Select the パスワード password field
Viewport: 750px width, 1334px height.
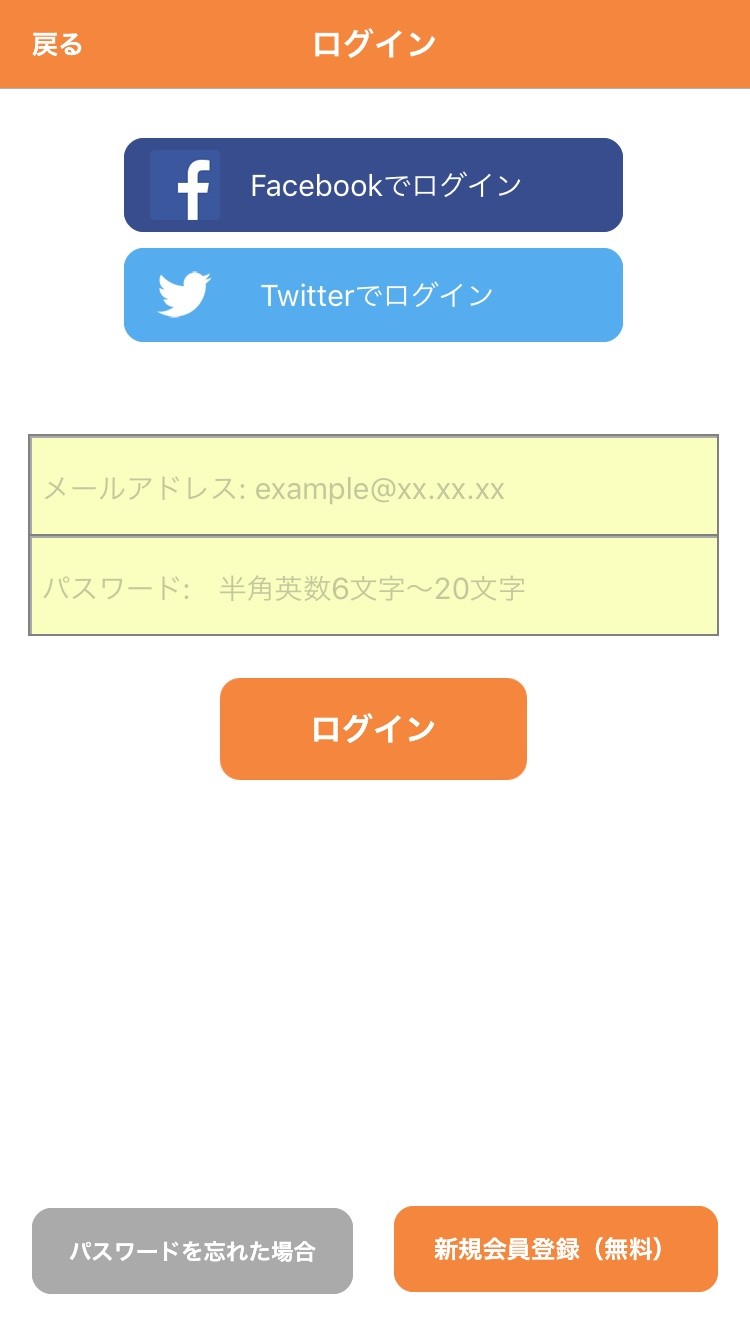click(x=373, y=587)
